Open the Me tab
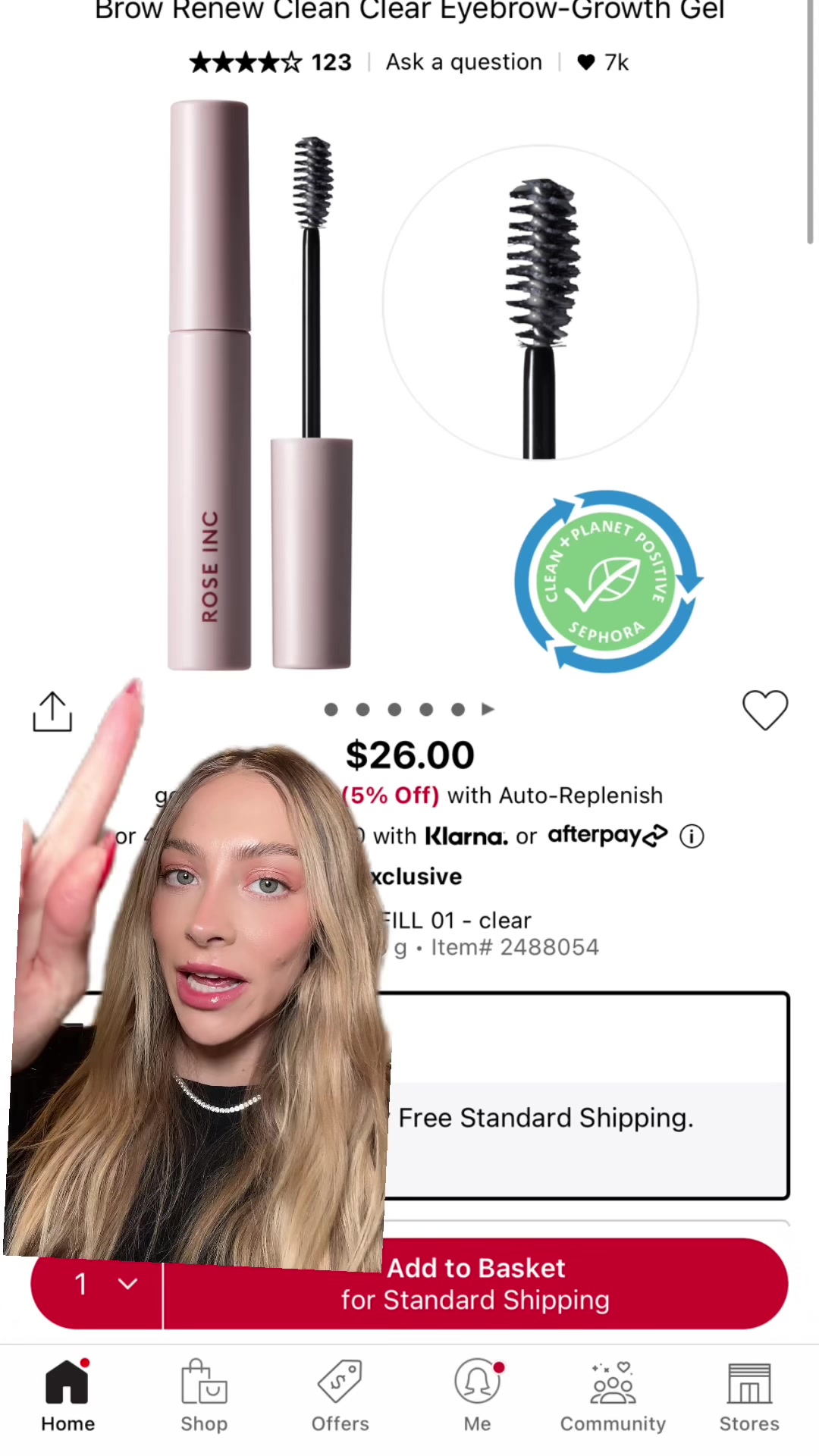The height and width of the screenshot is (1456, 819). coord(477,1395)
